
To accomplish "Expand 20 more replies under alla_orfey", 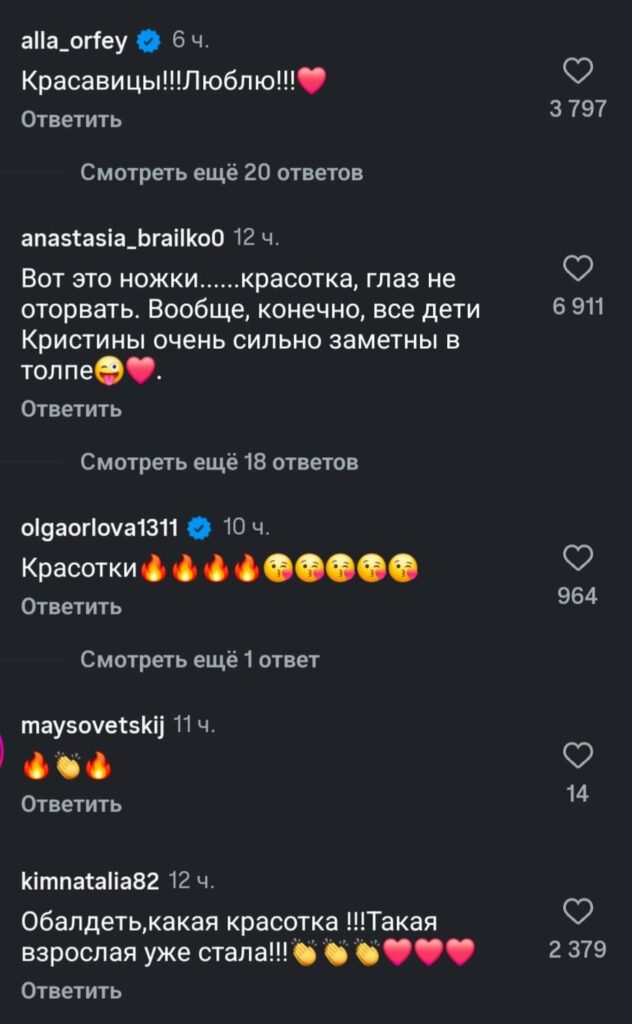I will 221,173.
